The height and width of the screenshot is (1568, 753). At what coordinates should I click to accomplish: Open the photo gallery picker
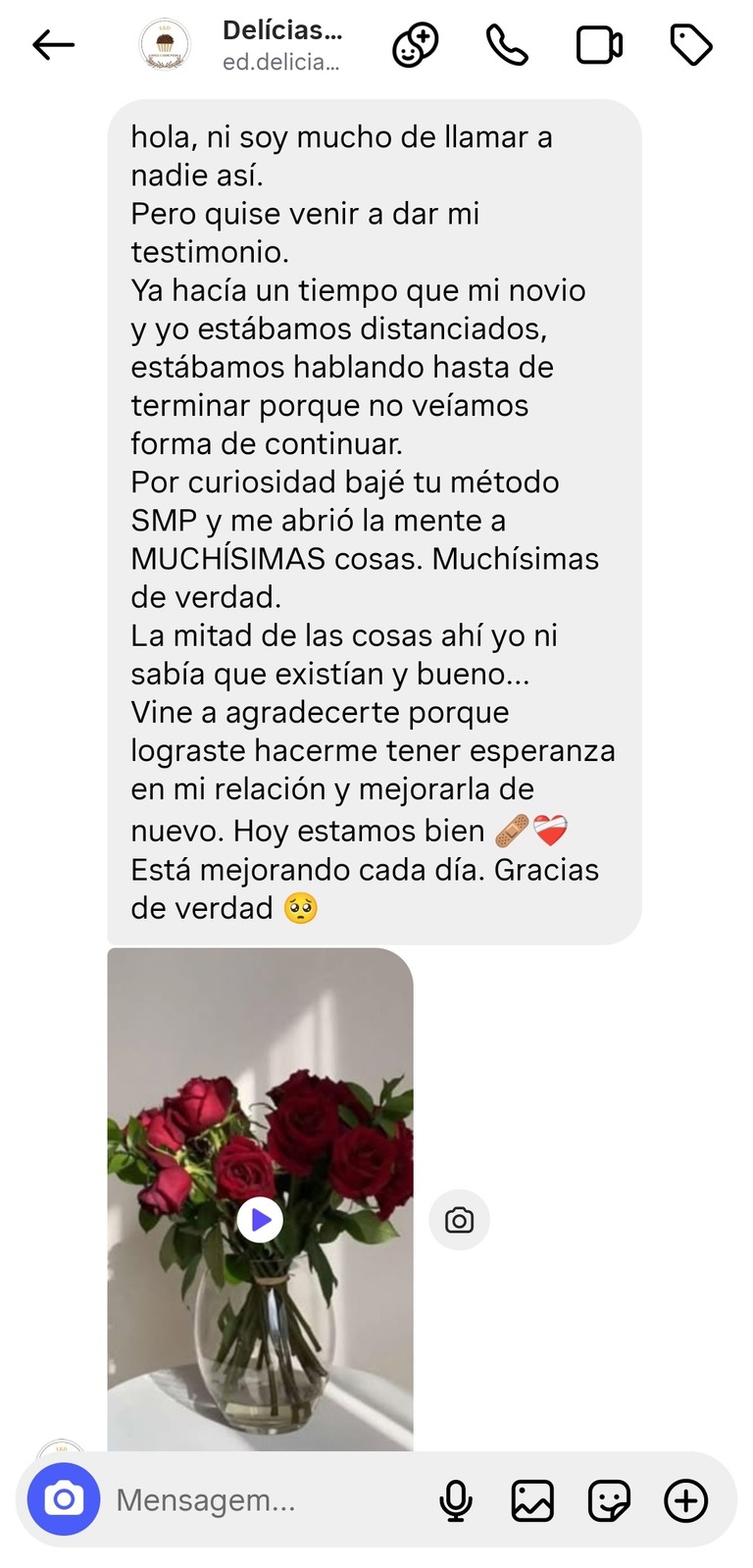[532, 1499]
